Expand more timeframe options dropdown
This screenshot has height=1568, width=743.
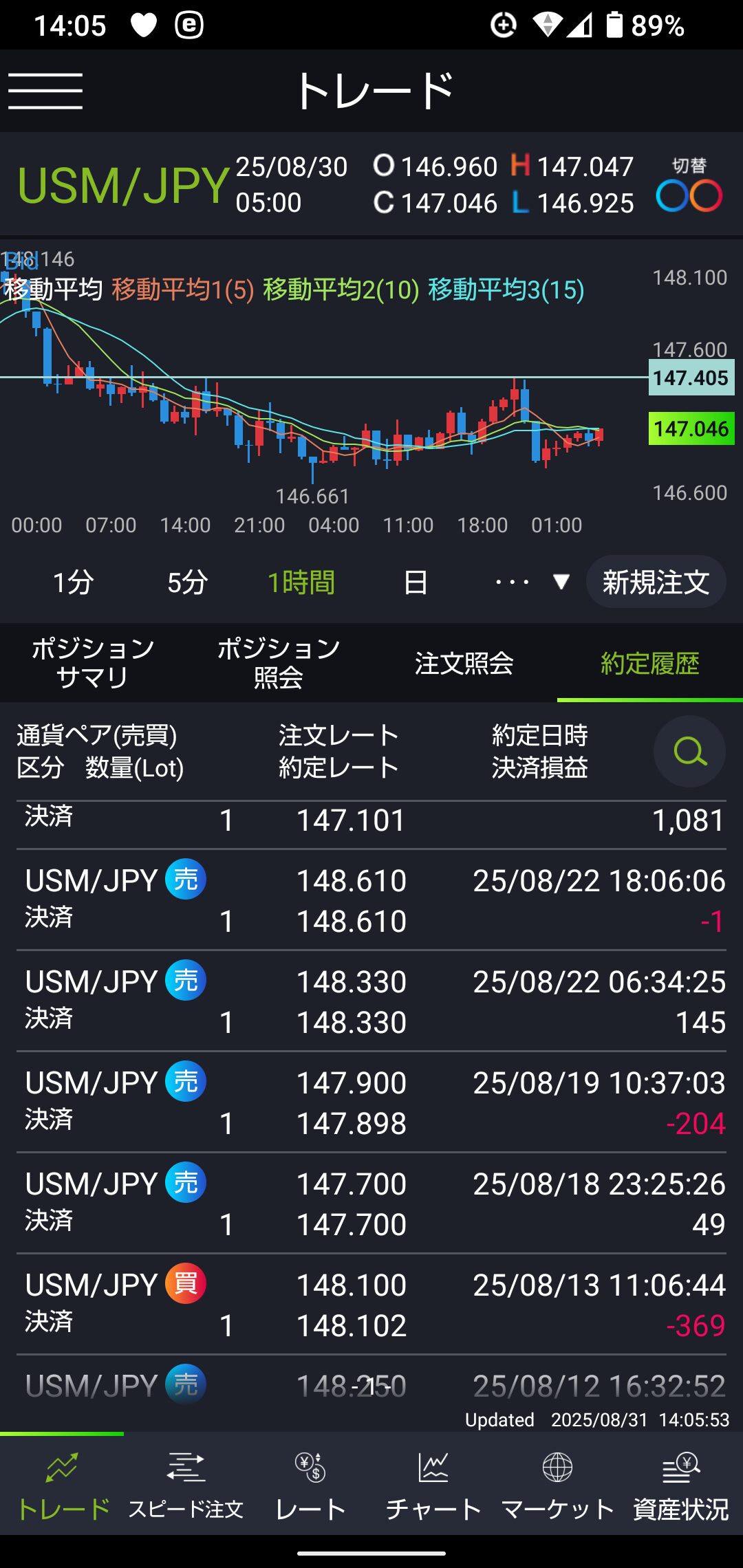[532, 582]
